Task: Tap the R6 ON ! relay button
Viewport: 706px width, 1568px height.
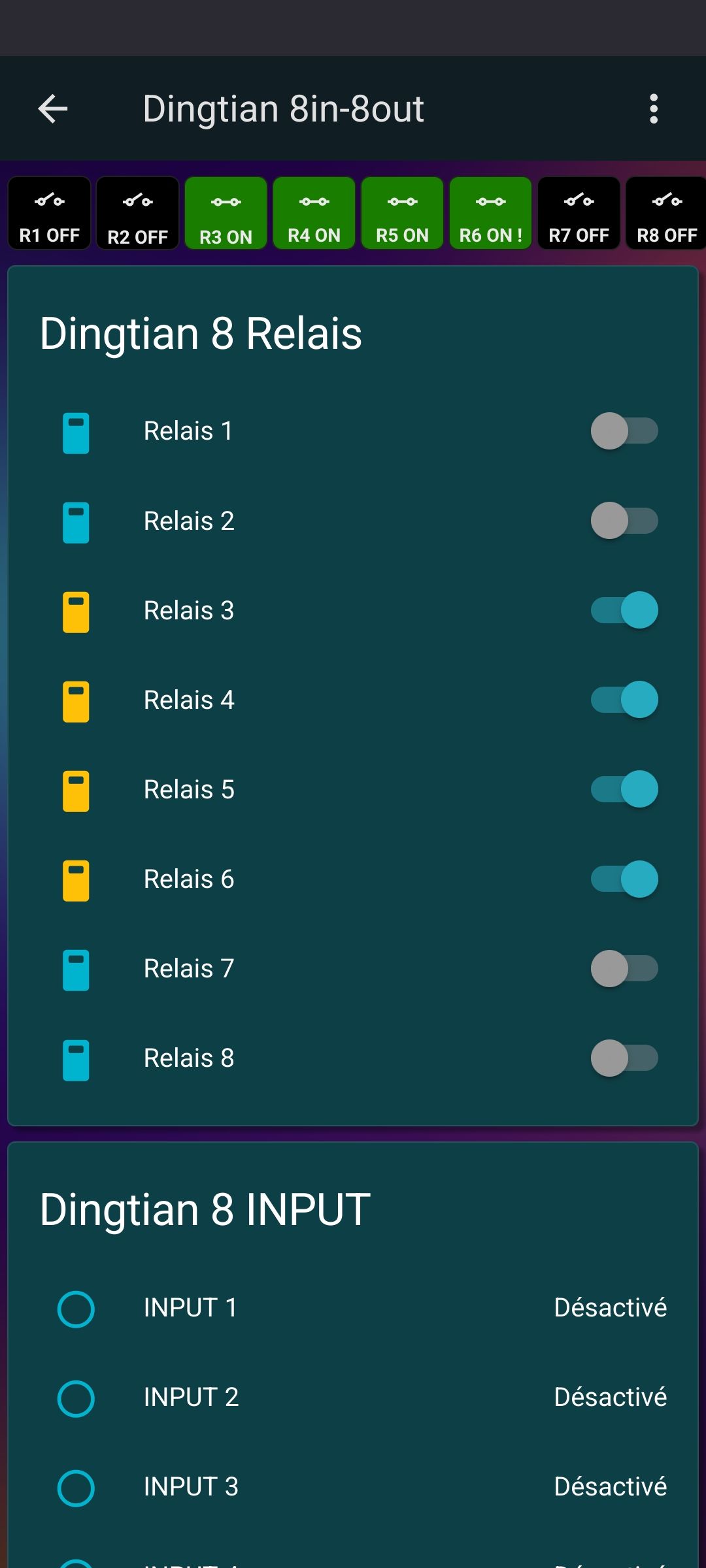Action: 491,213
